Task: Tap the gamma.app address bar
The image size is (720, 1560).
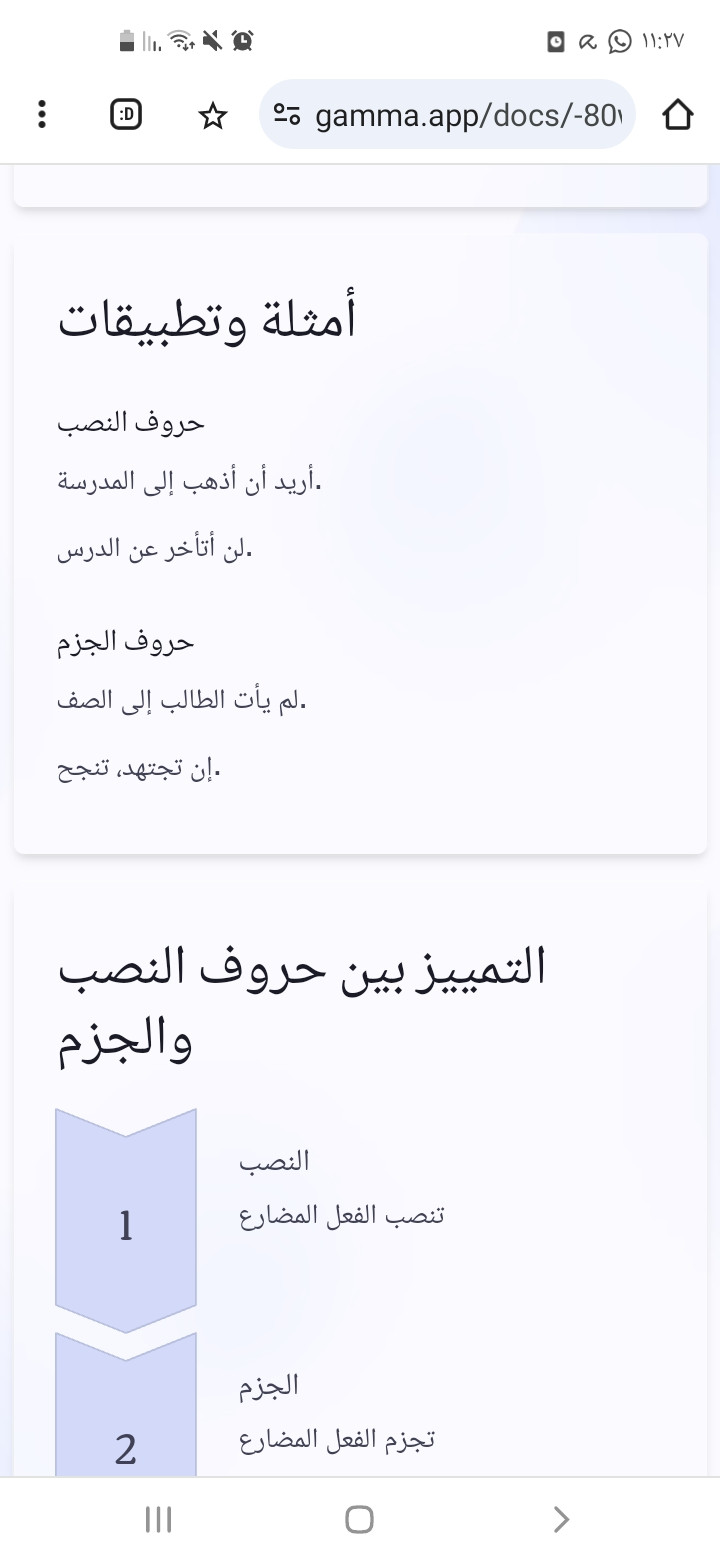Action: click(x=447, y=115)
